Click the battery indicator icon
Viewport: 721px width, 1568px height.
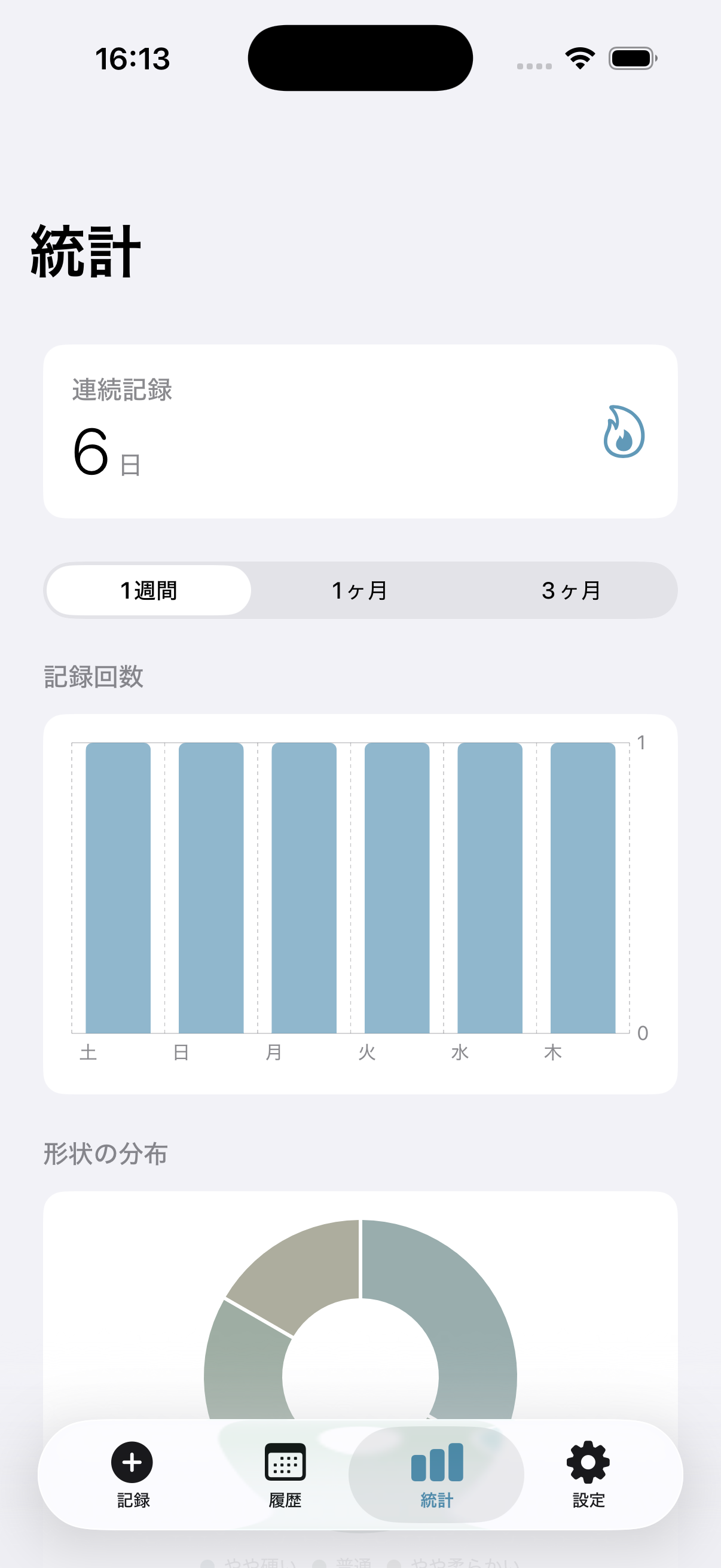point(631,57)
